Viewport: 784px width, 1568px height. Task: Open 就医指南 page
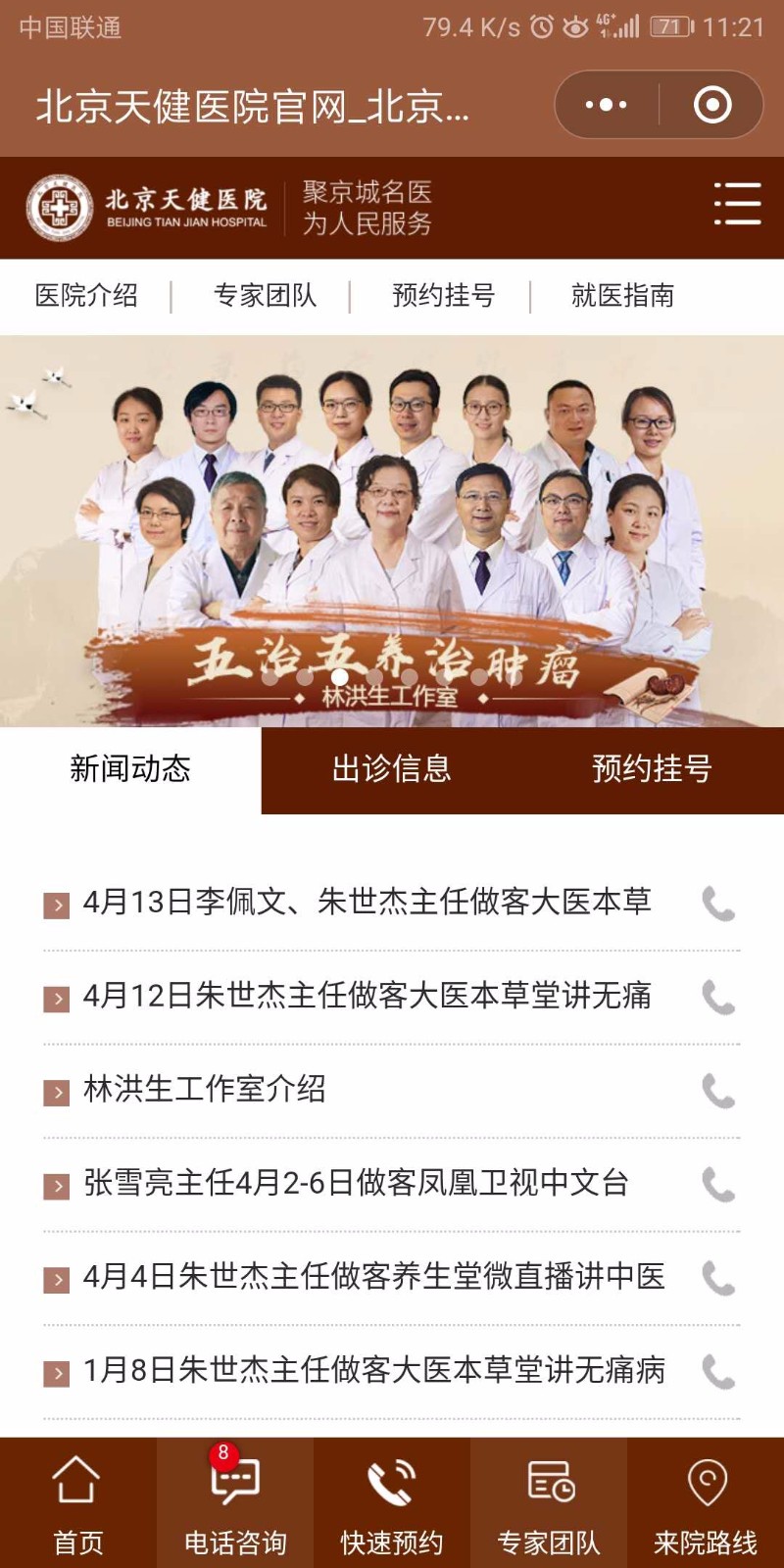[x=623, y=295]
